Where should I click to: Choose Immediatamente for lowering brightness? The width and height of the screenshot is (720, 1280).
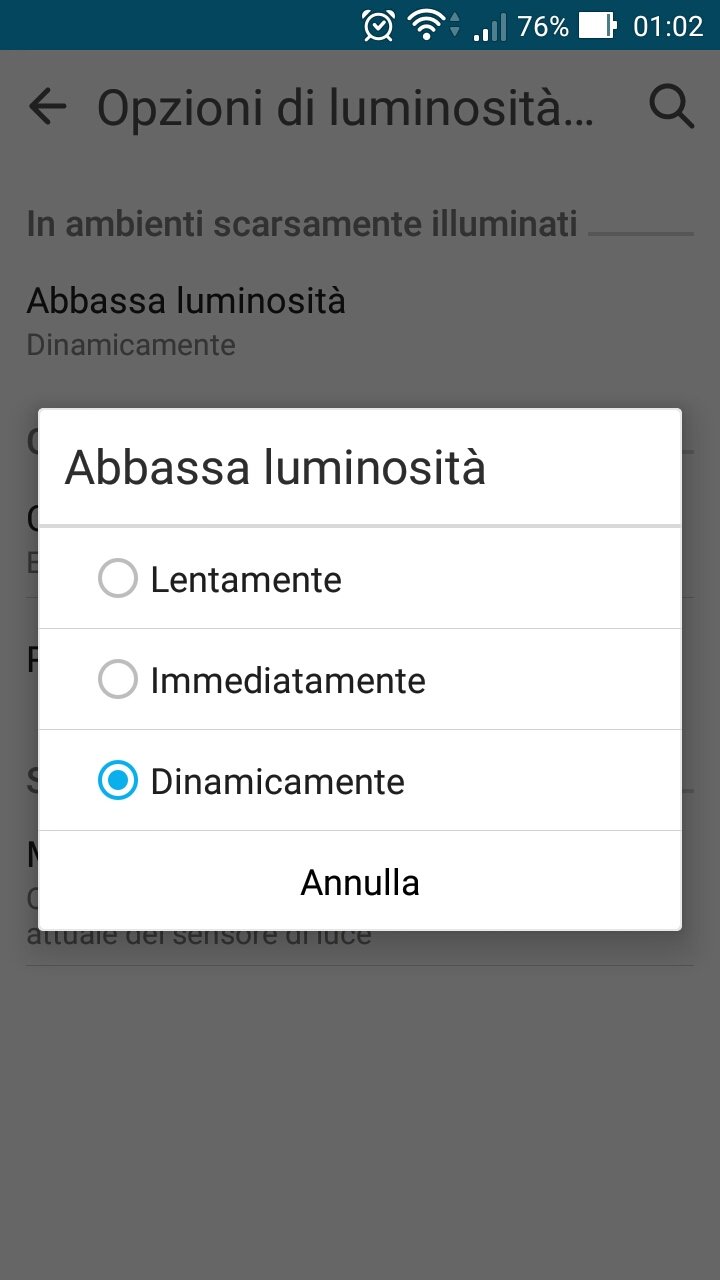[360, 680]
